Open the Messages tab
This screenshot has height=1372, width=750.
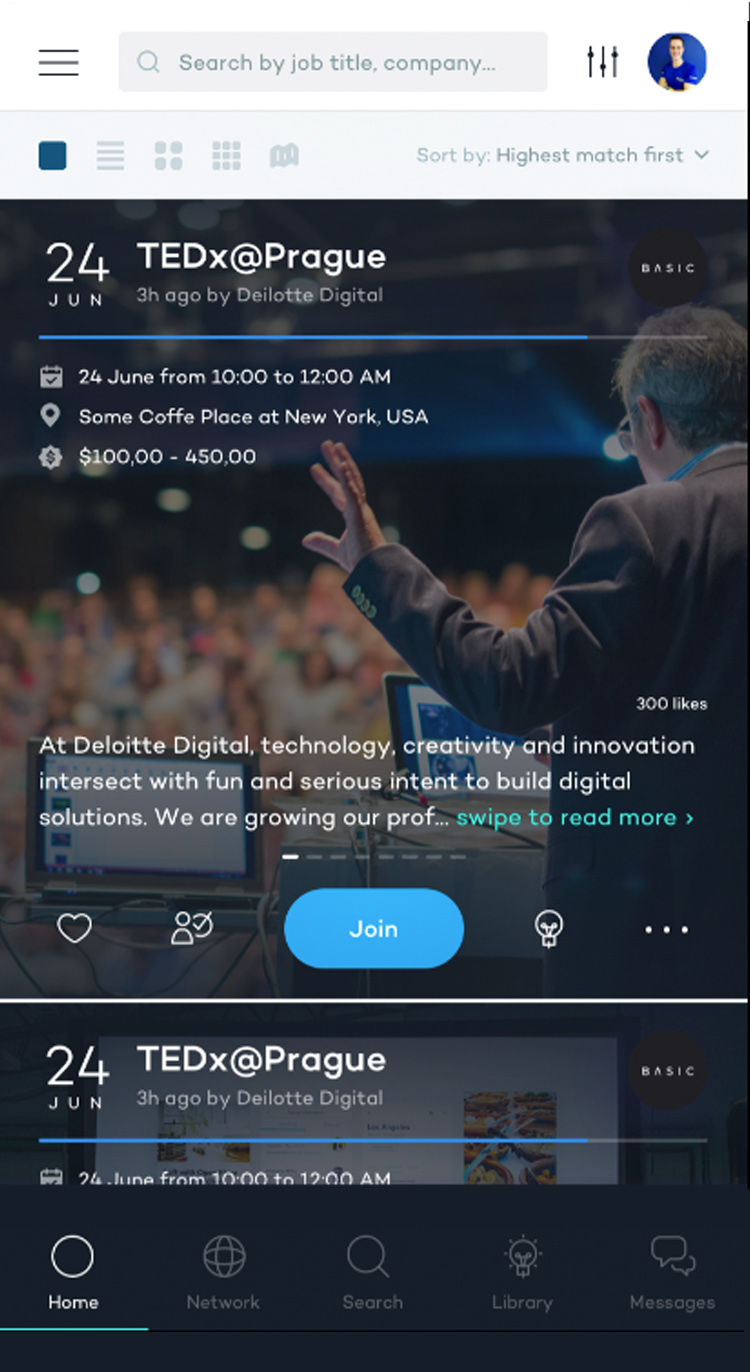point(672,1272)
